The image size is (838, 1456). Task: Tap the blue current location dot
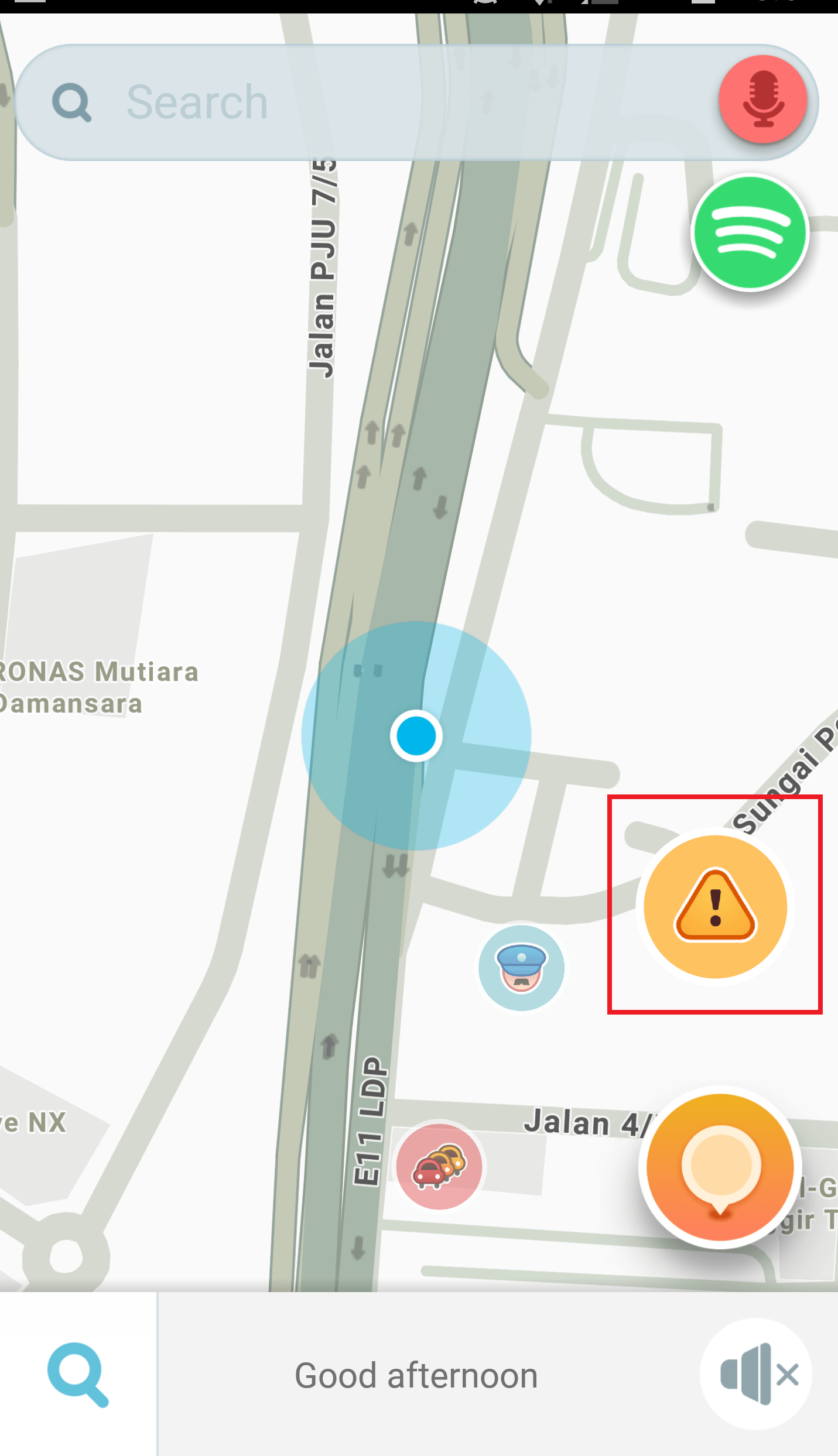[416, 736]
